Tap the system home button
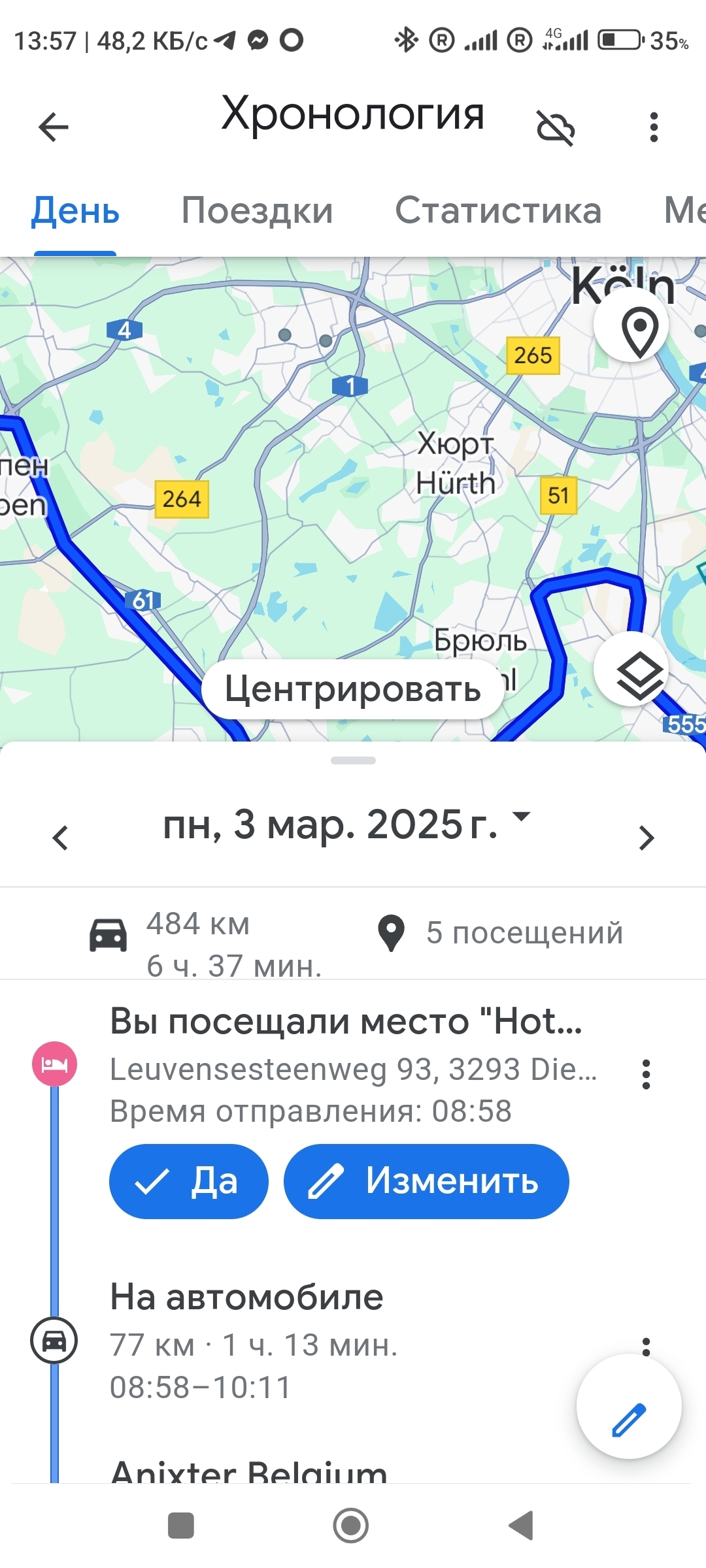706x1568 pixels. 351,1526
